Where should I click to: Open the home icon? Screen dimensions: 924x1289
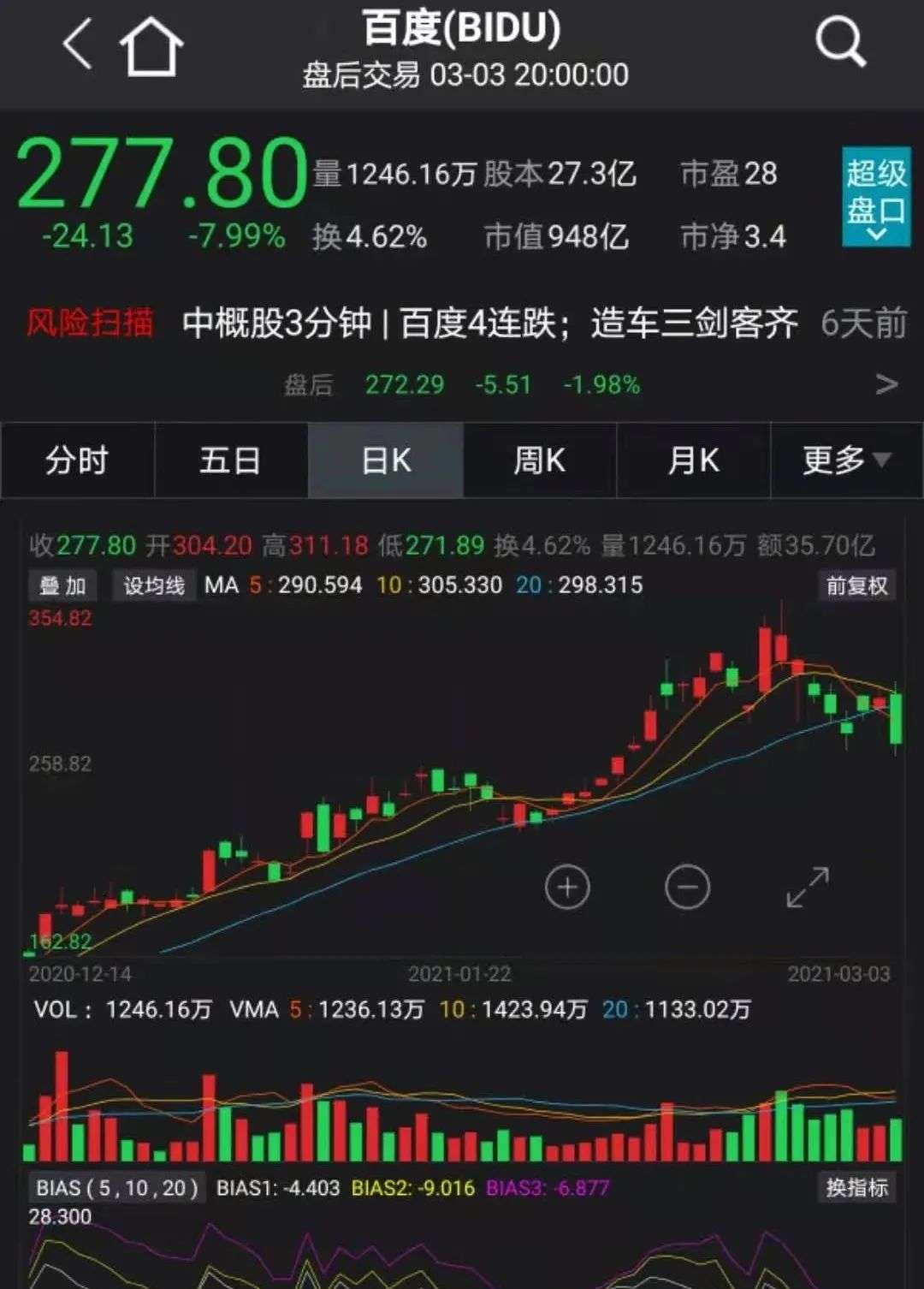(151, 46)
